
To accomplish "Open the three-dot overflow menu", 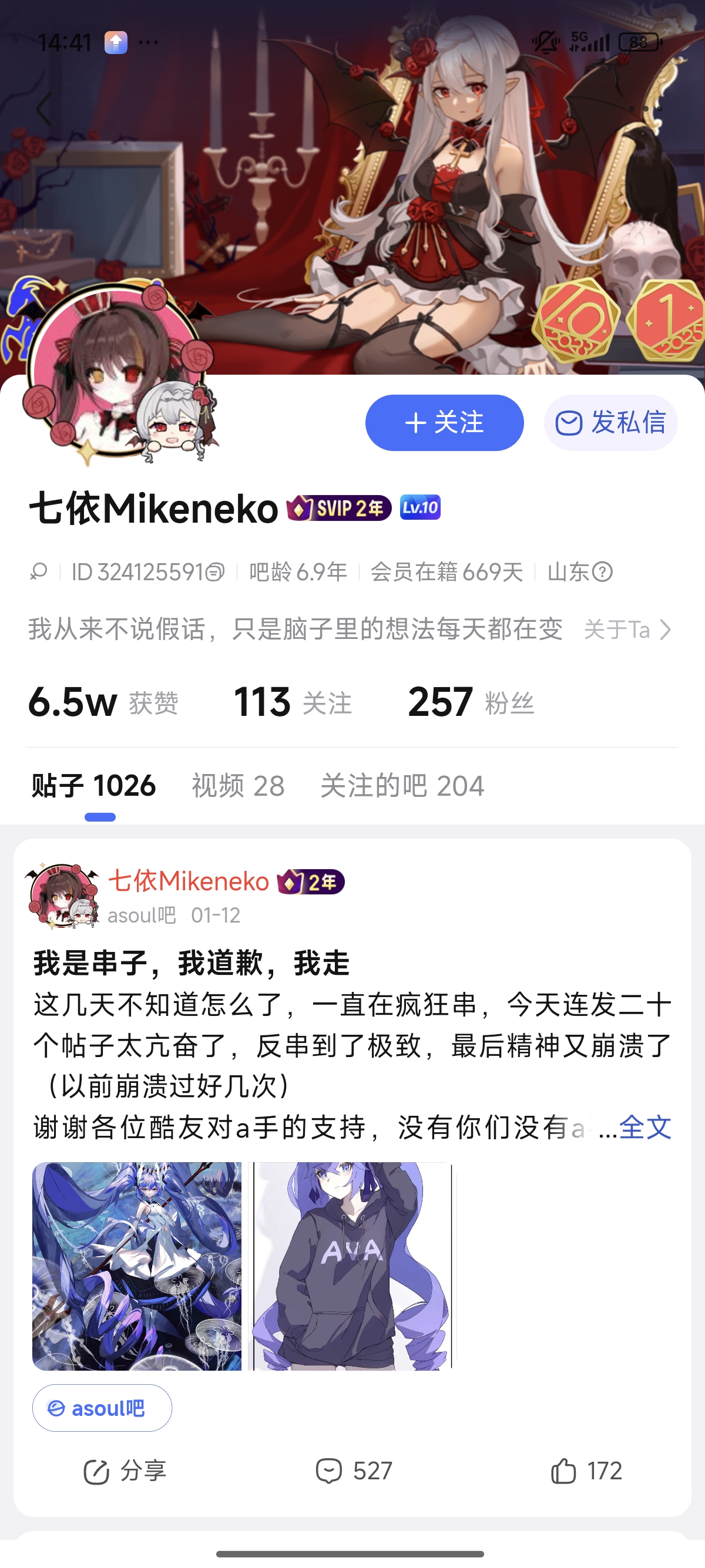I will tap(645, 109).
